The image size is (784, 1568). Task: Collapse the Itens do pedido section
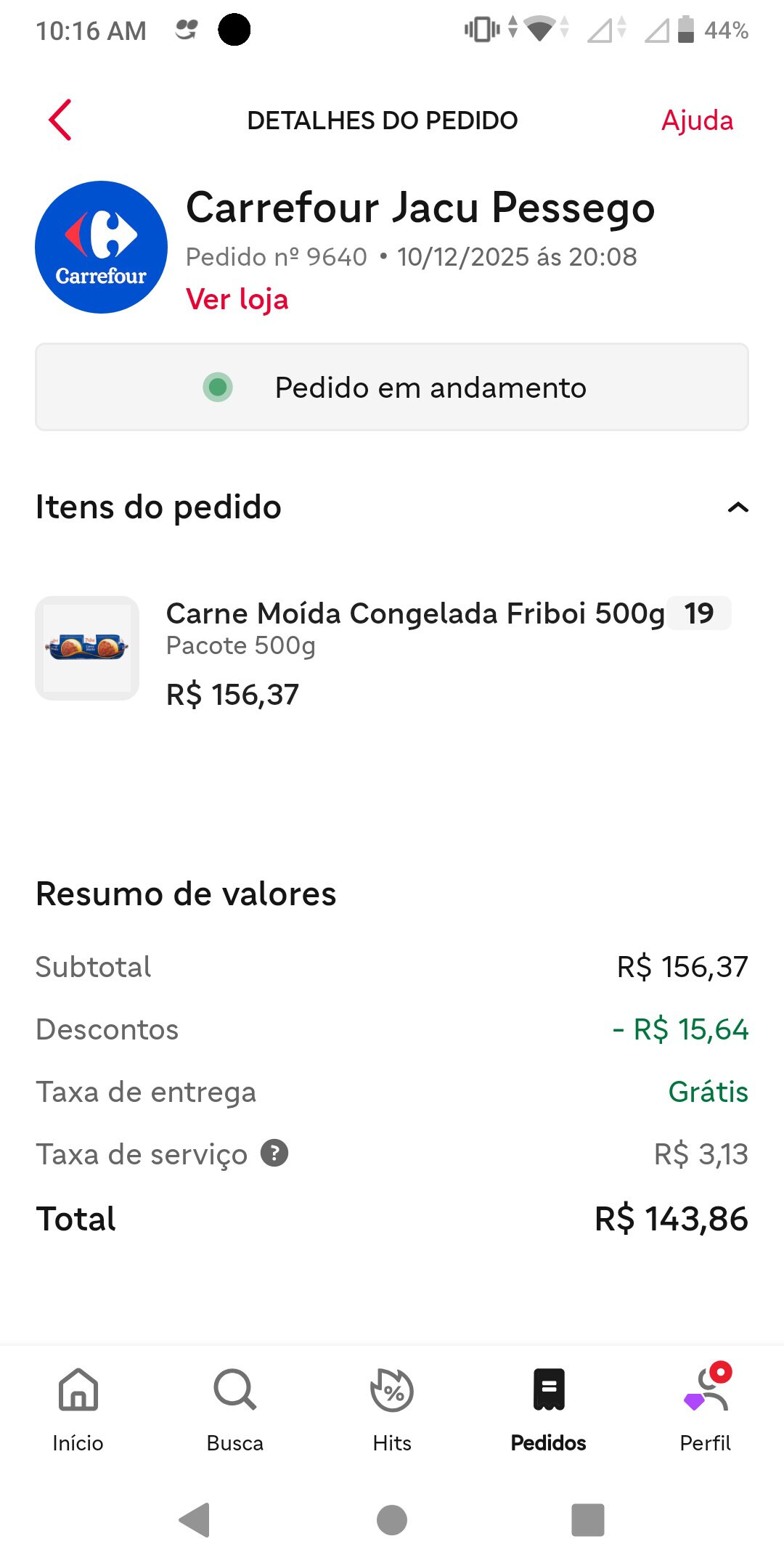point(738,507)
